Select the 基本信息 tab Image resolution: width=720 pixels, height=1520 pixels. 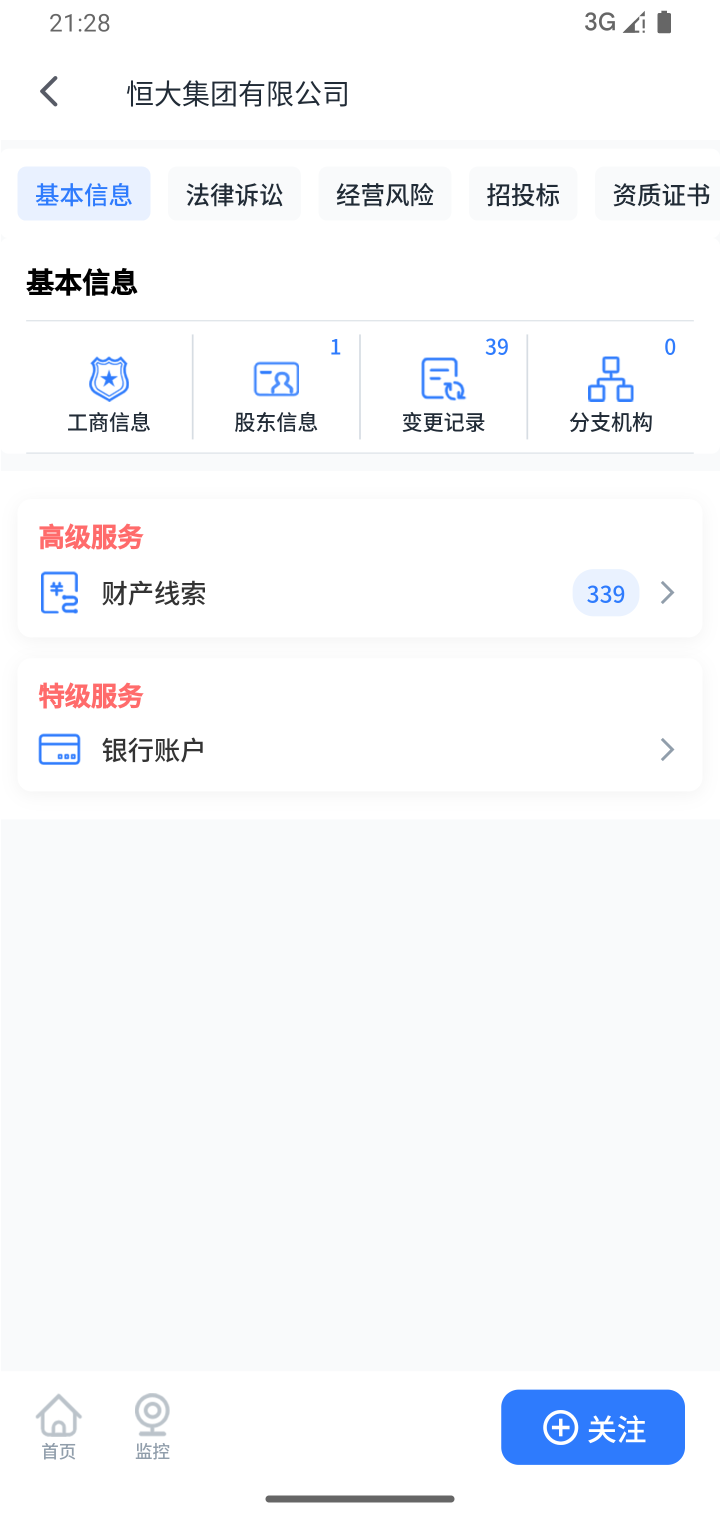(x=84, y=194)
